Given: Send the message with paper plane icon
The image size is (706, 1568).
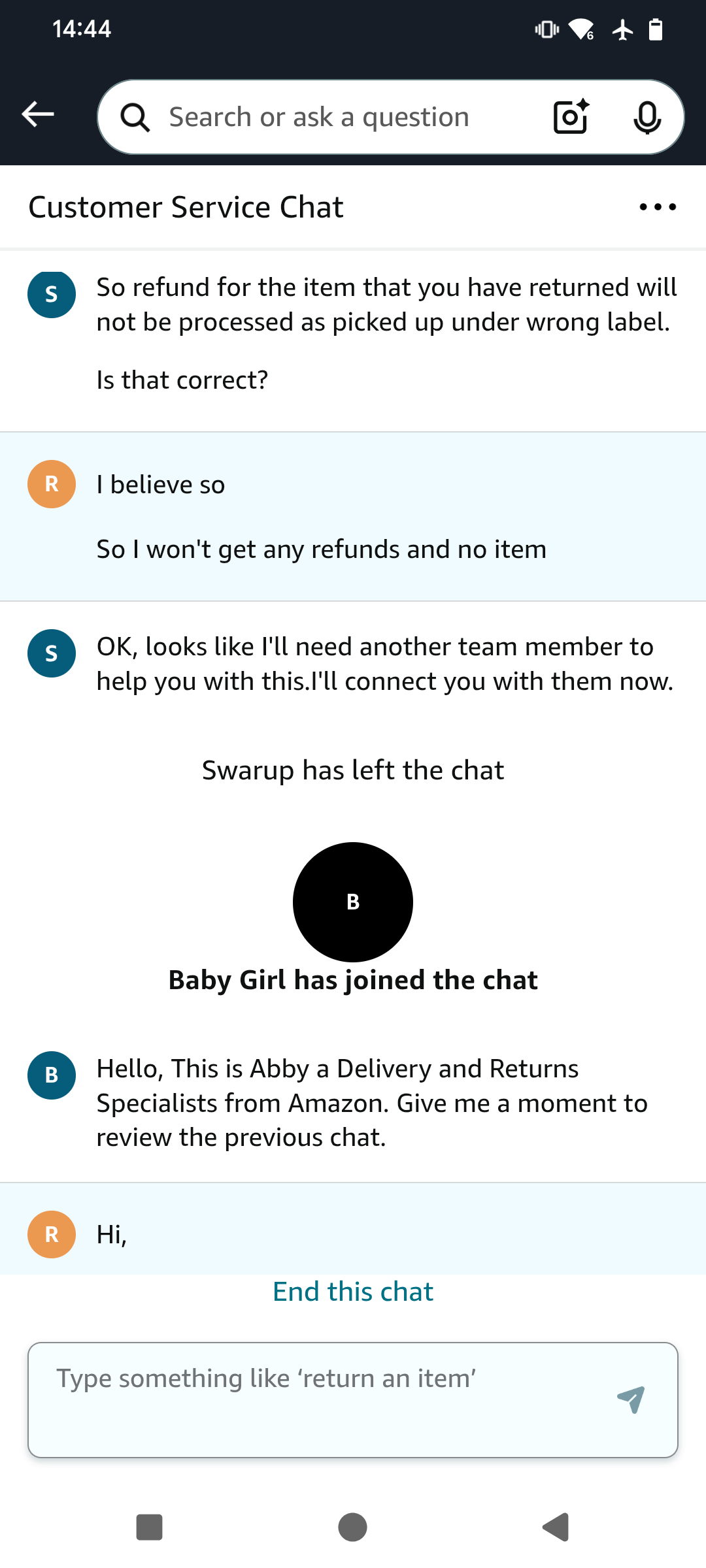Looking at the screenshot, I should 631,1400.
